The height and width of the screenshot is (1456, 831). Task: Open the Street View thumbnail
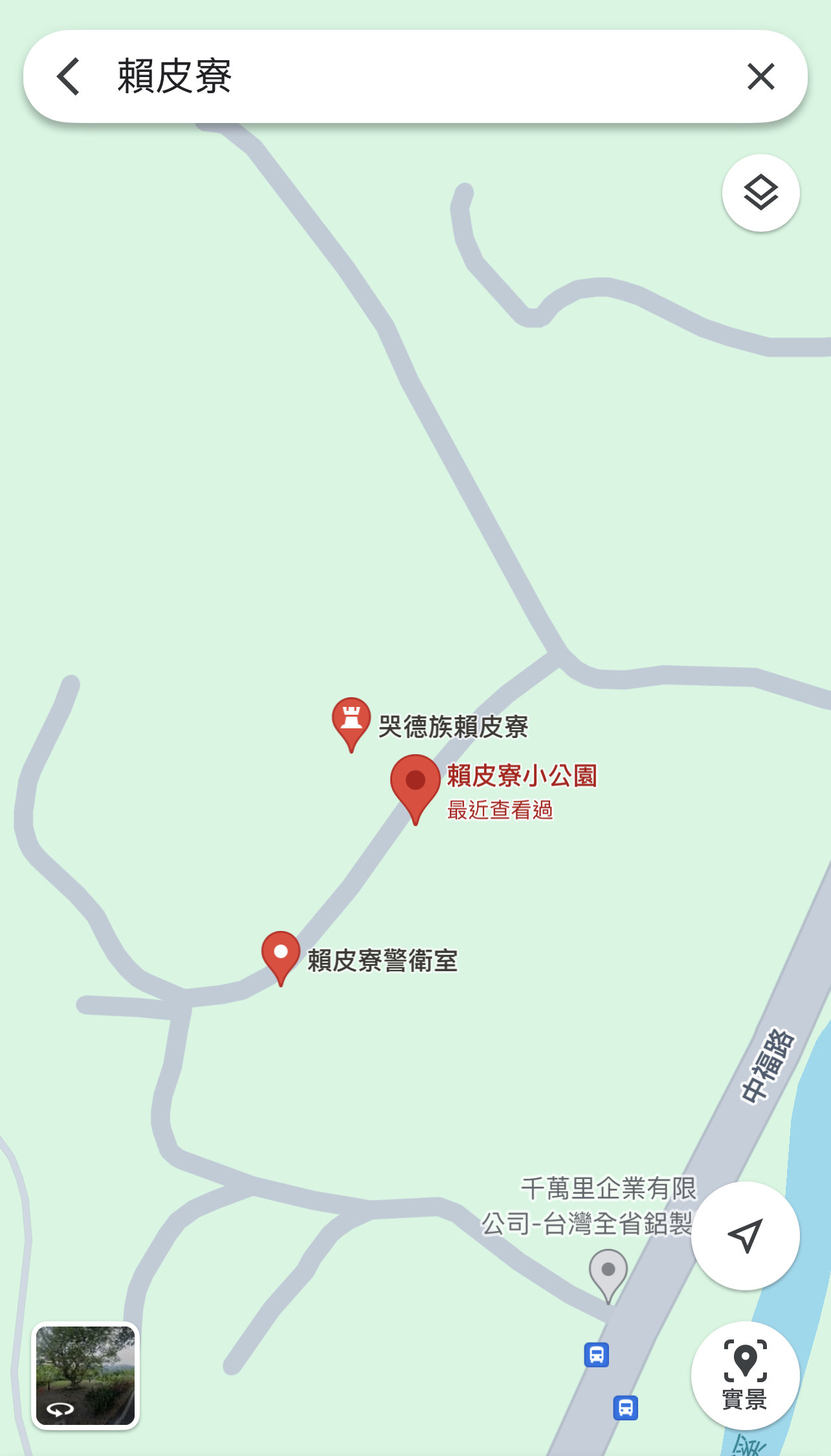[85, 1376]
